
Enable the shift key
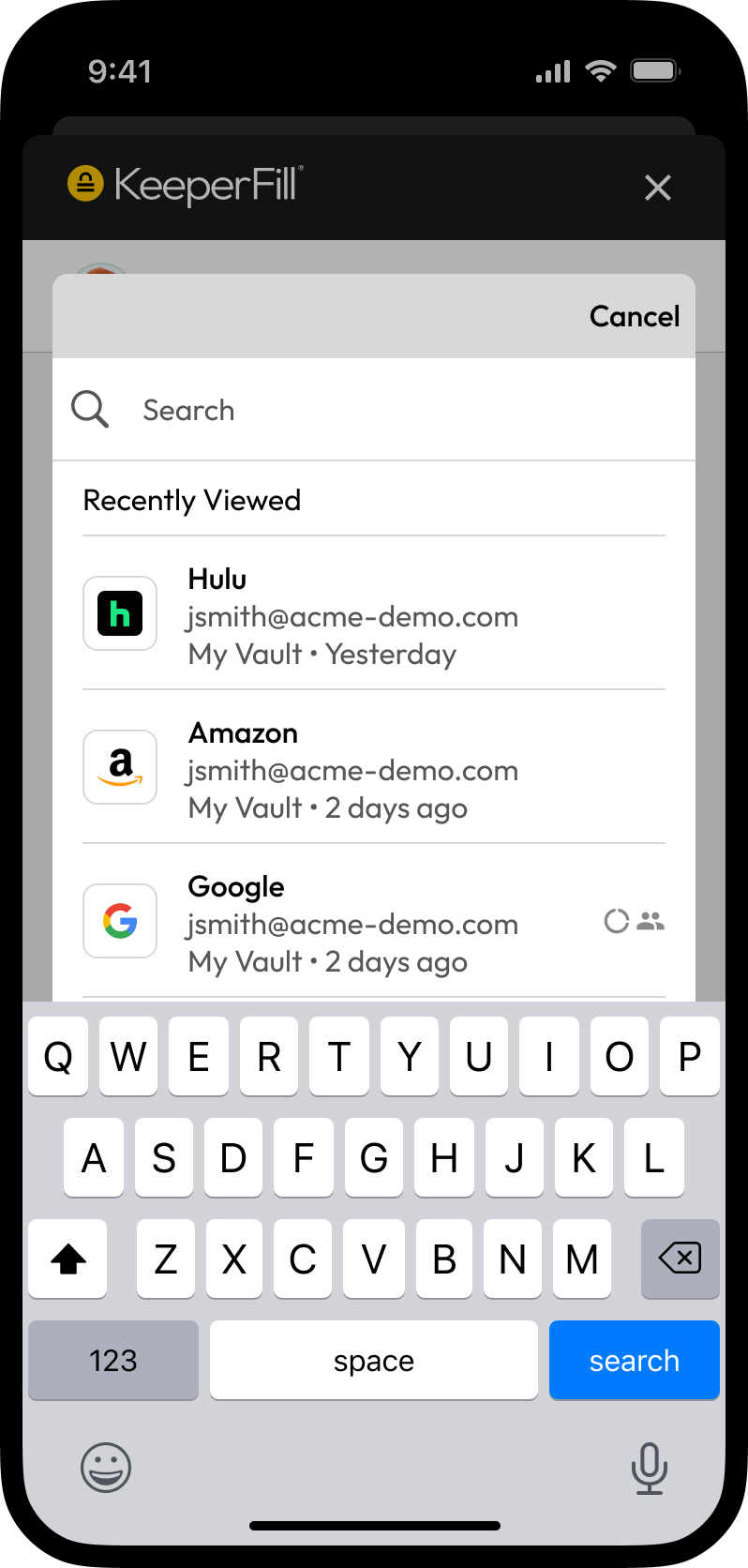tap(67, 1259)
